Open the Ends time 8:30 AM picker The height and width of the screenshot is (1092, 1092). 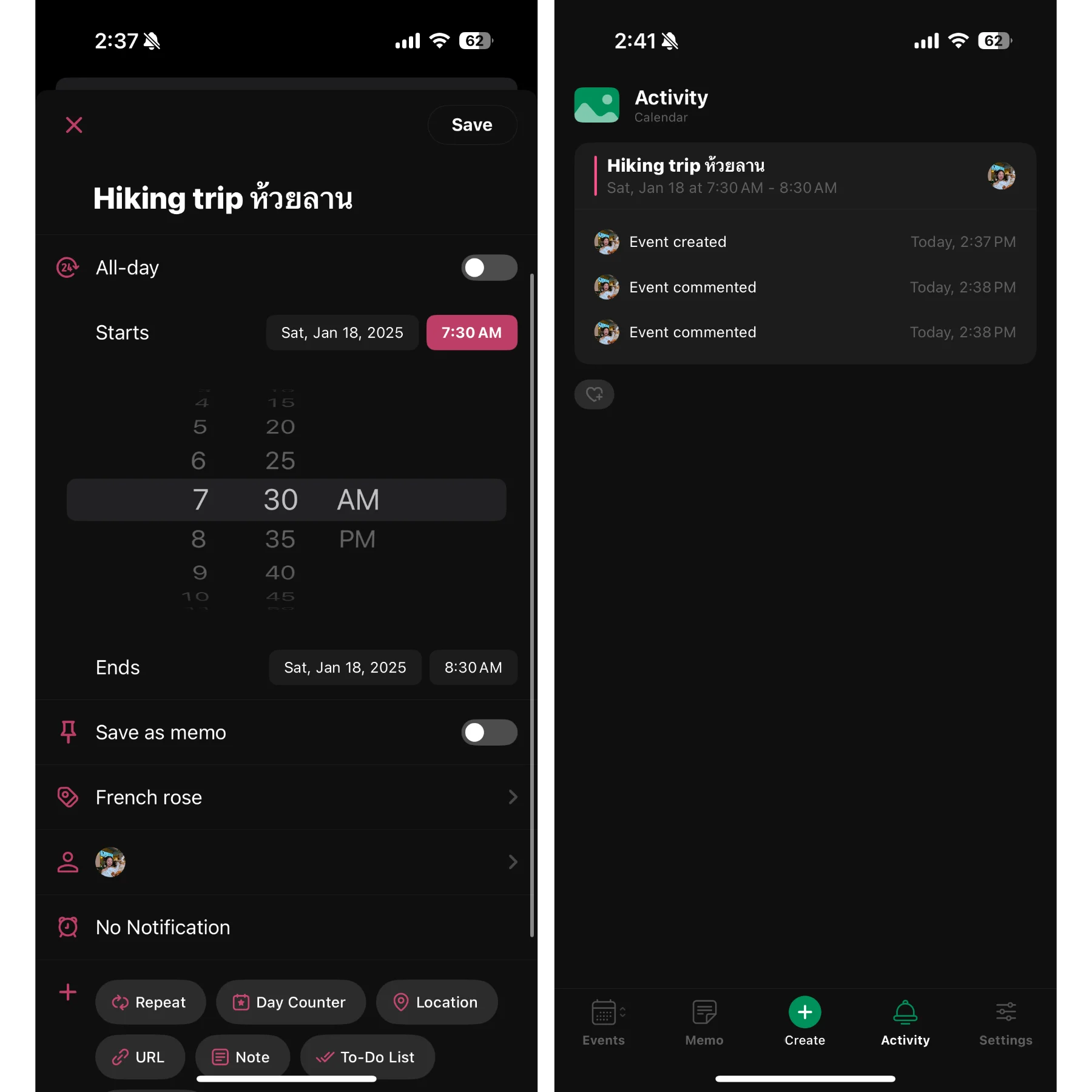tap(473, 667)
